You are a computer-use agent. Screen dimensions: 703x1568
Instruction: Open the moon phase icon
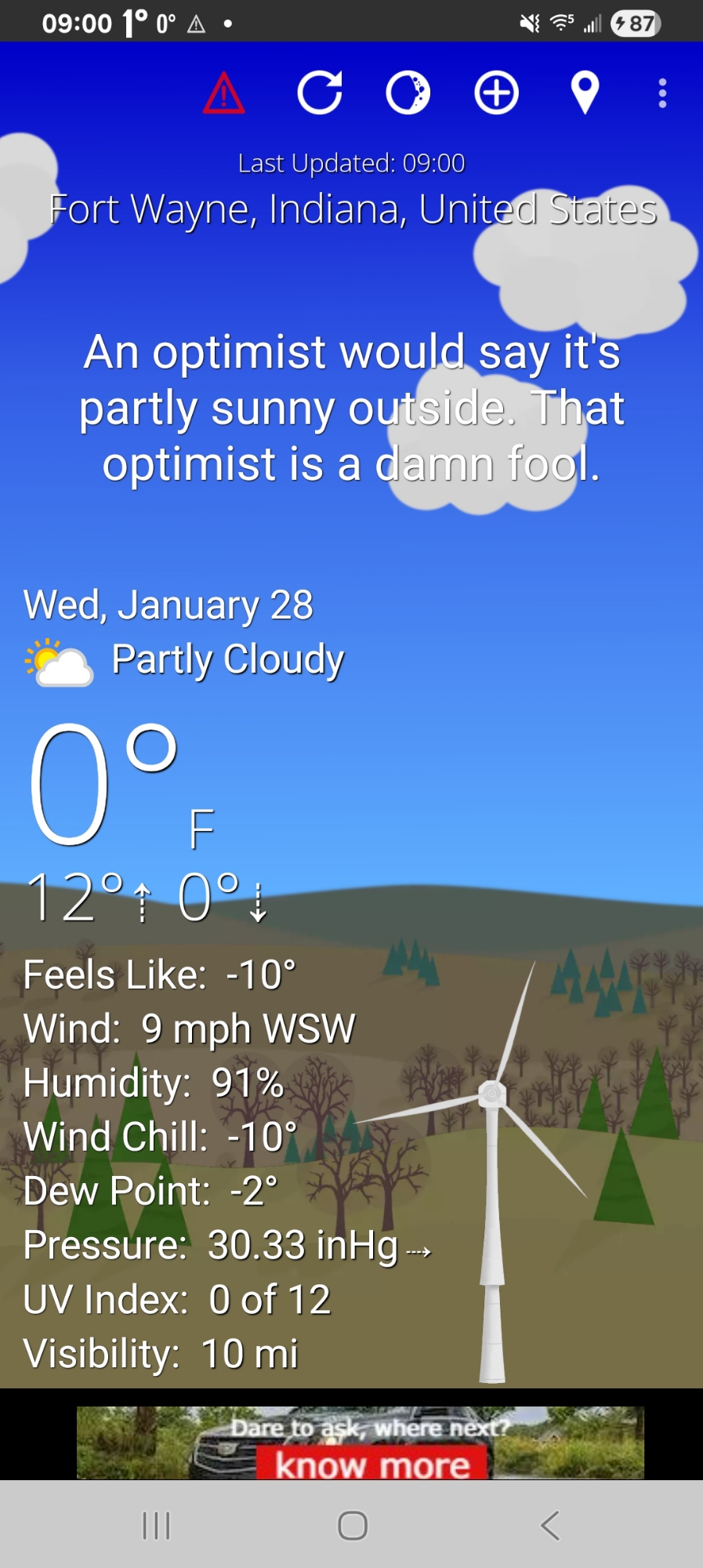pyautogui.click(x=408, y=93)
